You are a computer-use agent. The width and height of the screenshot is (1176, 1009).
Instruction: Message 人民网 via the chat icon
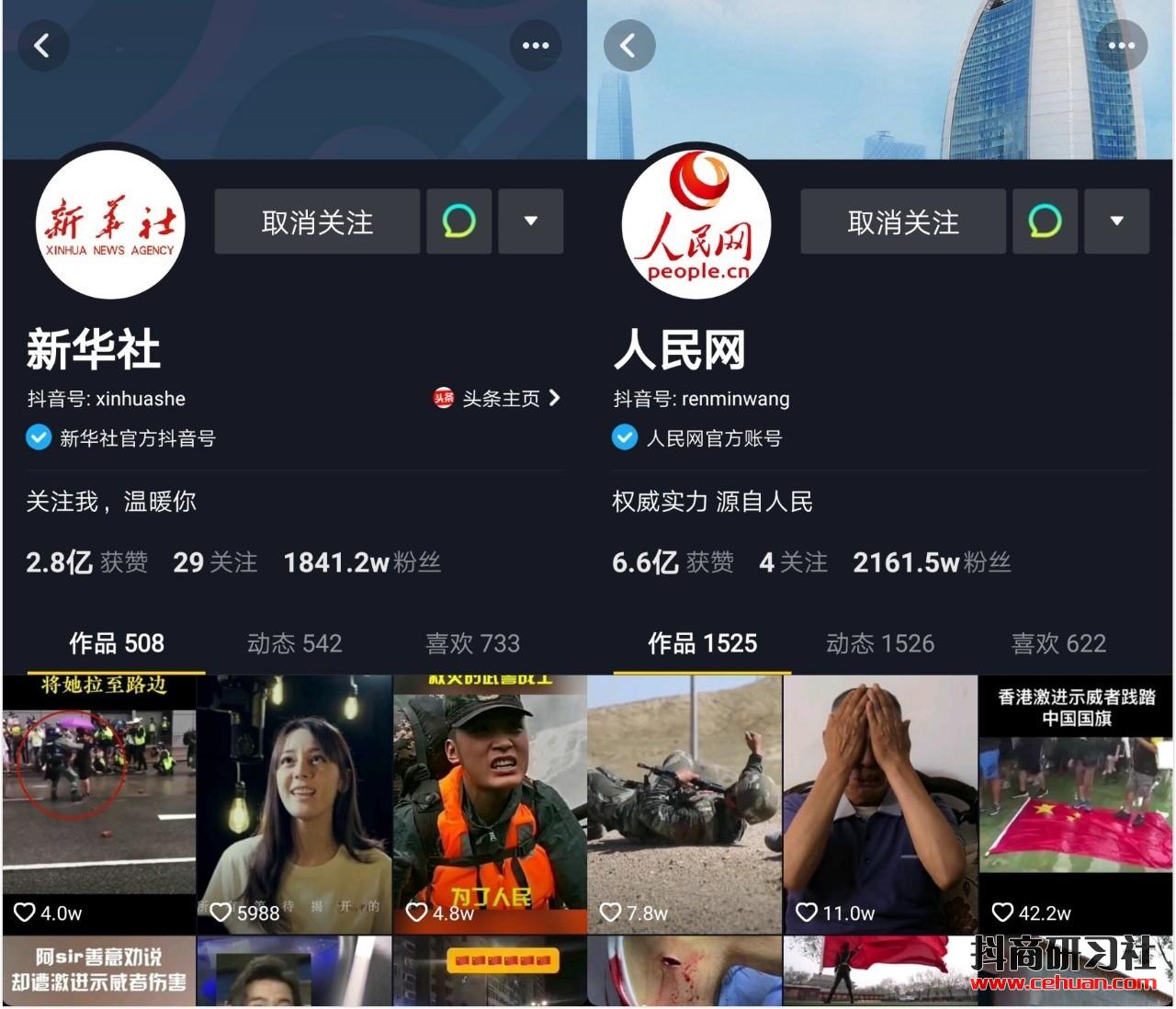tap(1045, 221)
